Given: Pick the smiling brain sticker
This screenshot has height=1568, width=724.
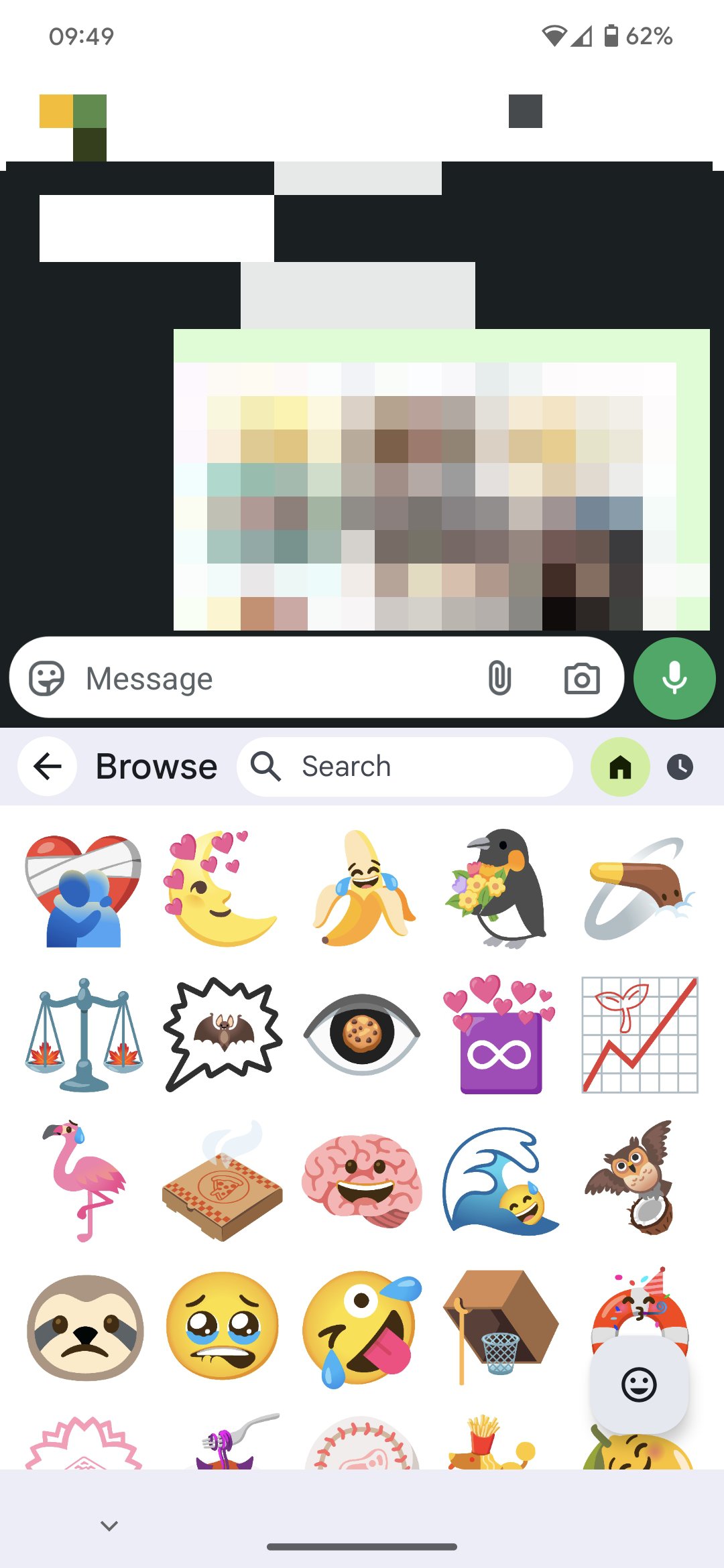Looking at the screenshot, I should click(x=362, y=1179).
